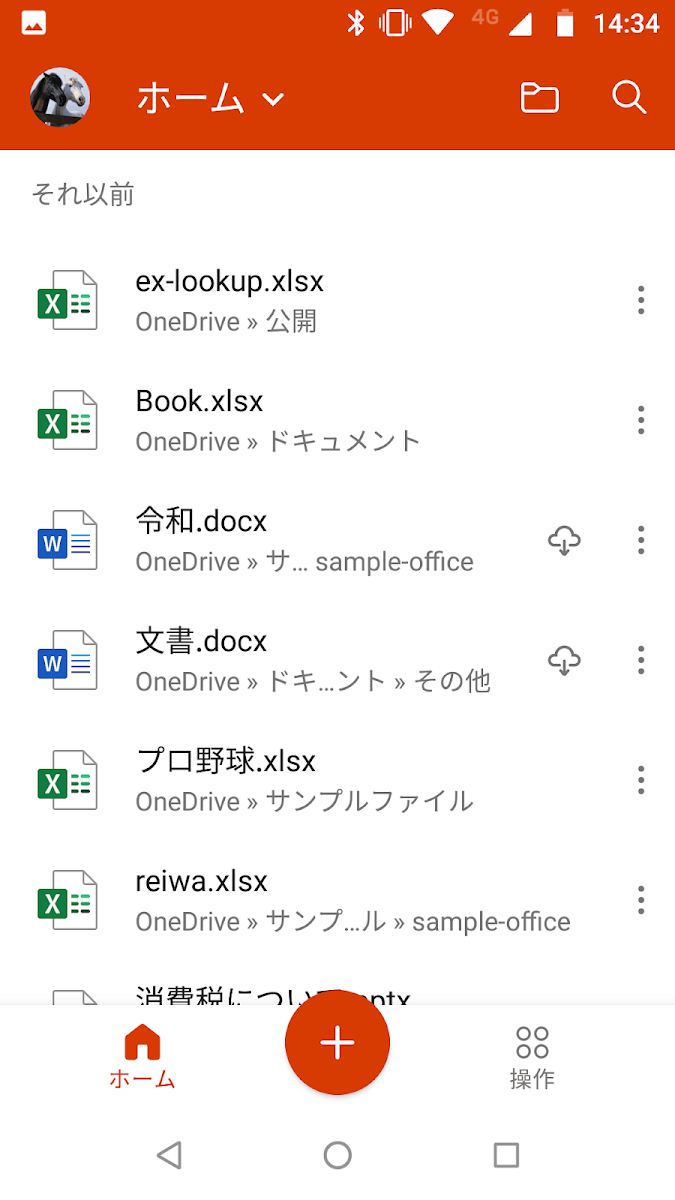The image size is (675, 1200).
Task: Show more options for Book.xlsx
Action: pos(641,420)
